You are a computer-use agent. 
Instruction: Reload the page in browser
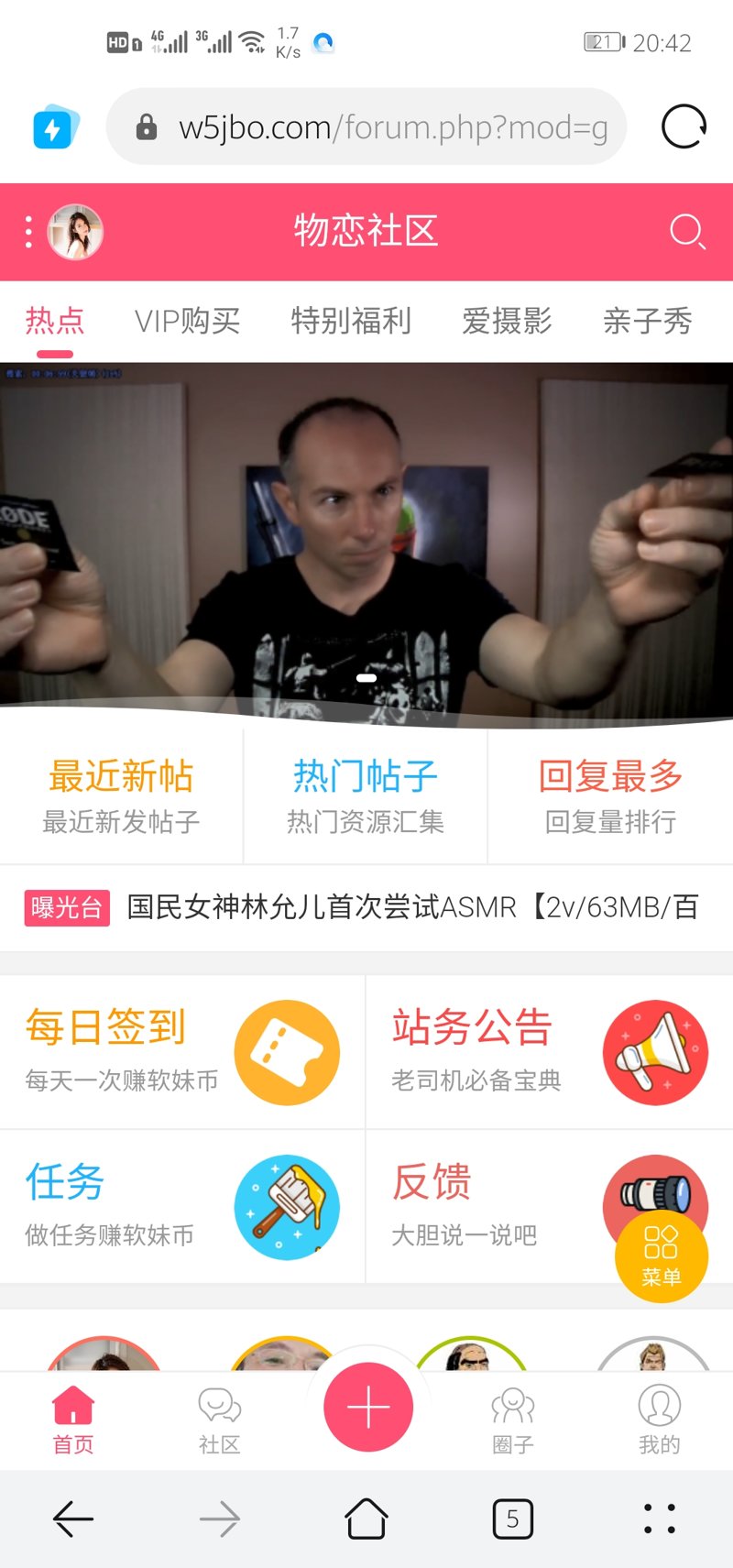point(684,126)
